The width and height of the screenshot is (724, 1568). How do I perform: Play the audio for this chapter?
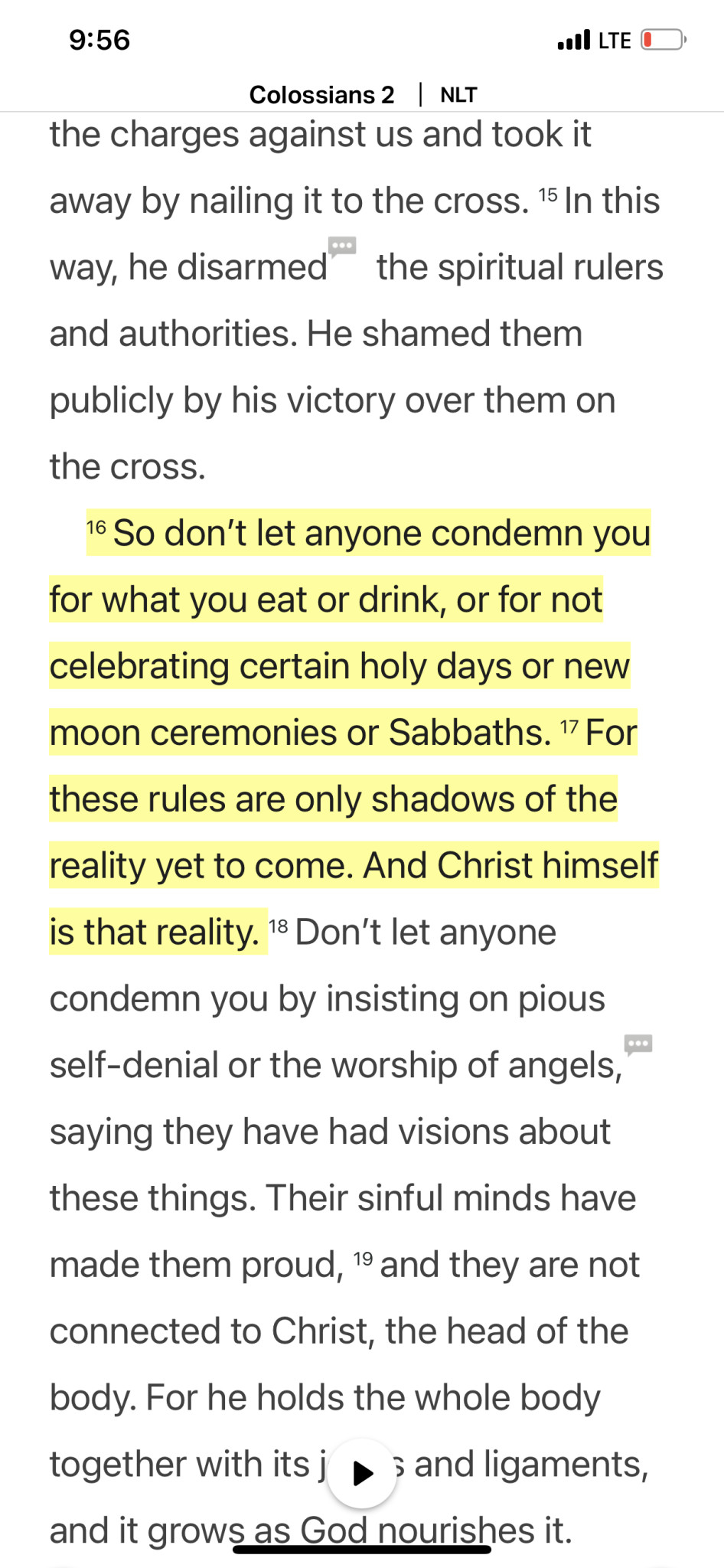pos(362,1473)
